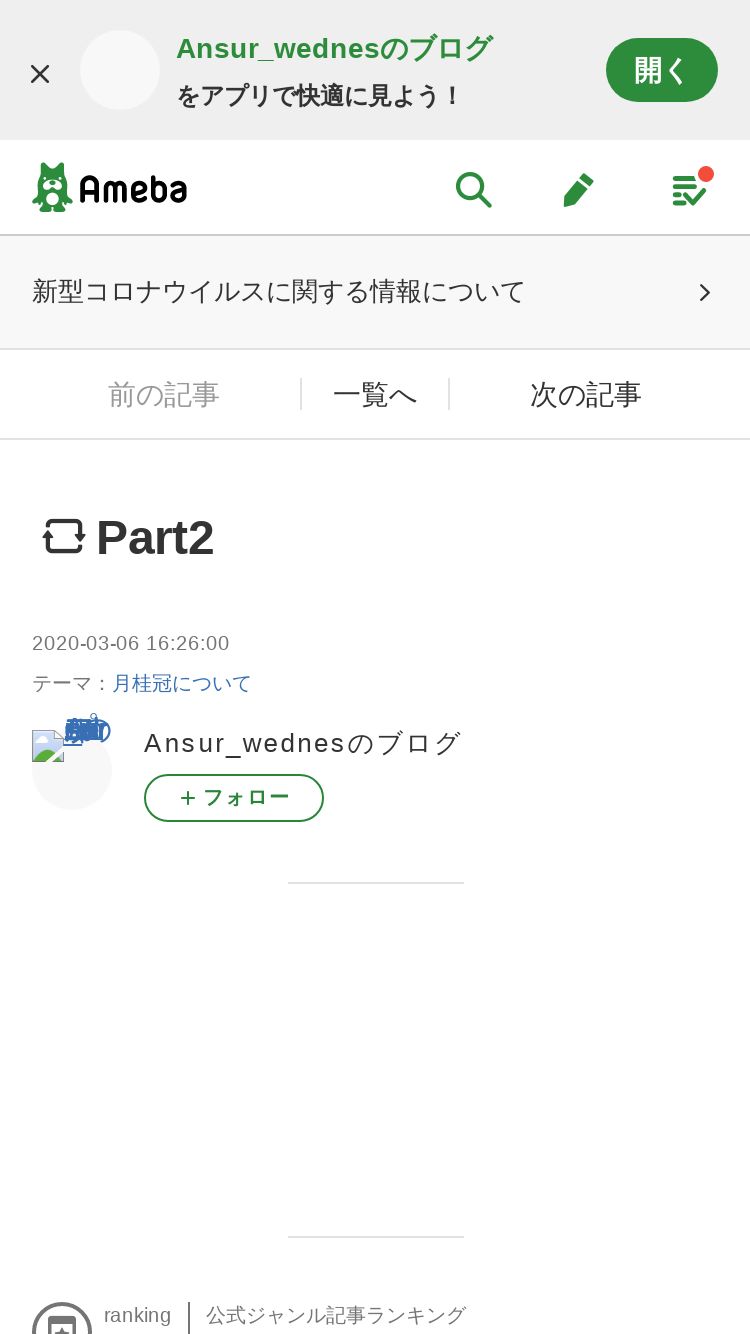750x1334 pixels.
Task: Open the checklist notifications icon
Action: coord(690,188)
